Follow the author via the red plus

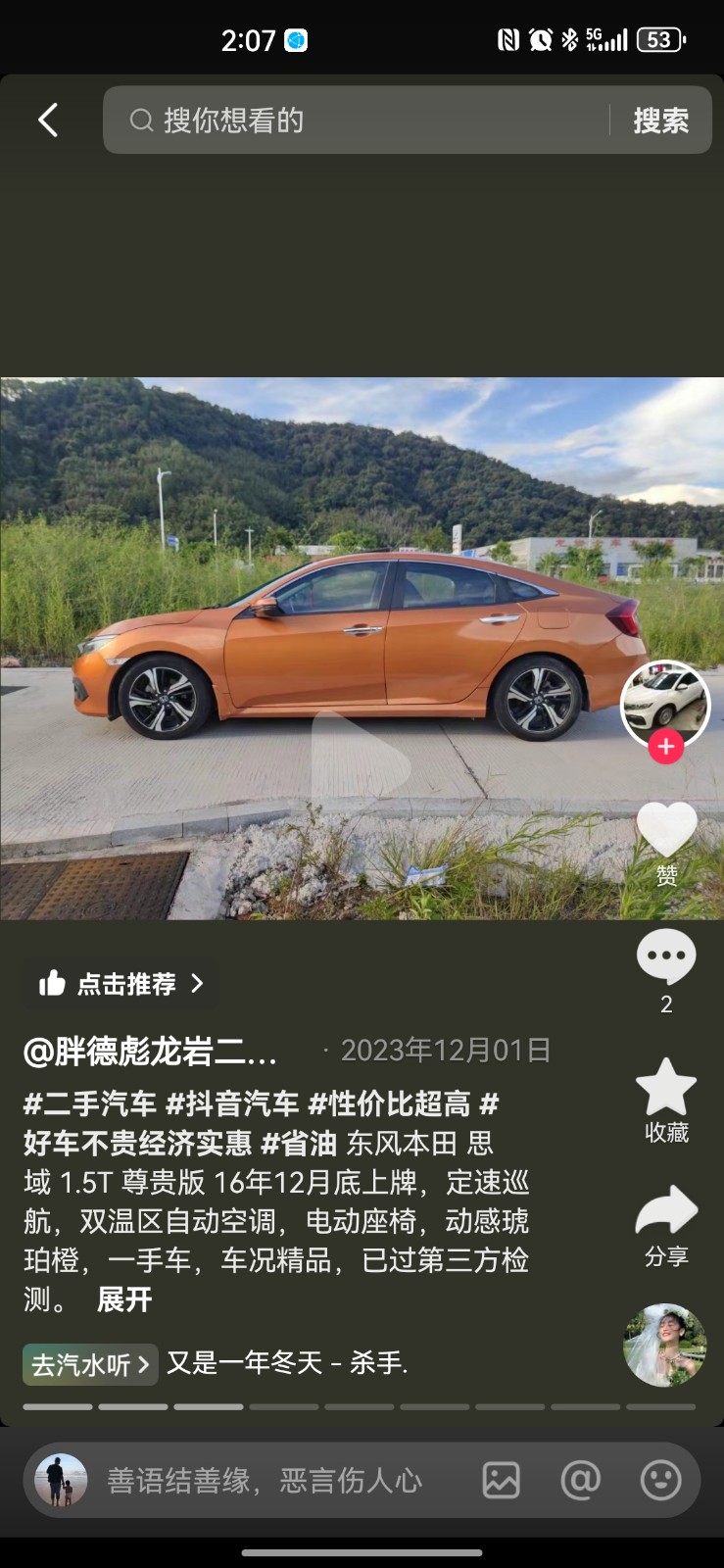665,747
